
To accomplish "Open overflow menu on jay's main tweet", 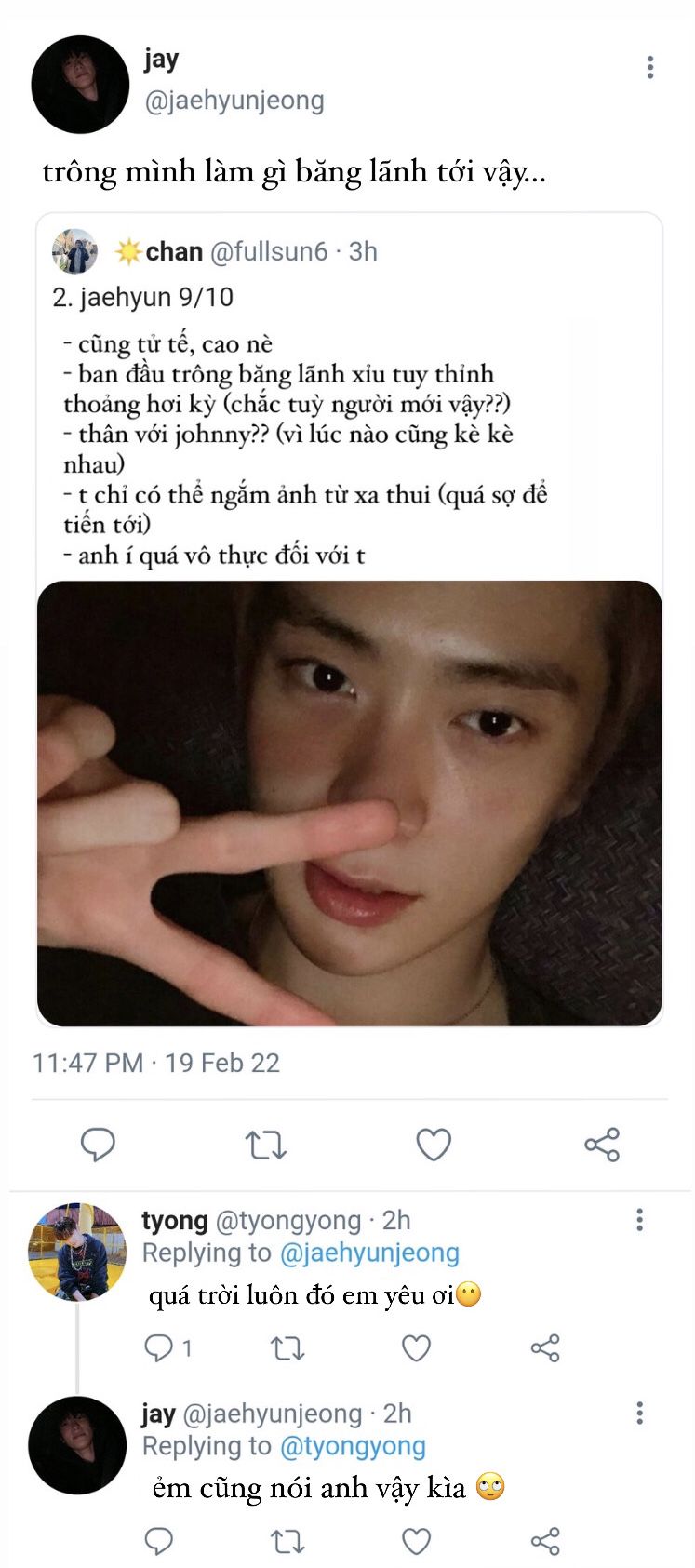I will coord(650,67).
